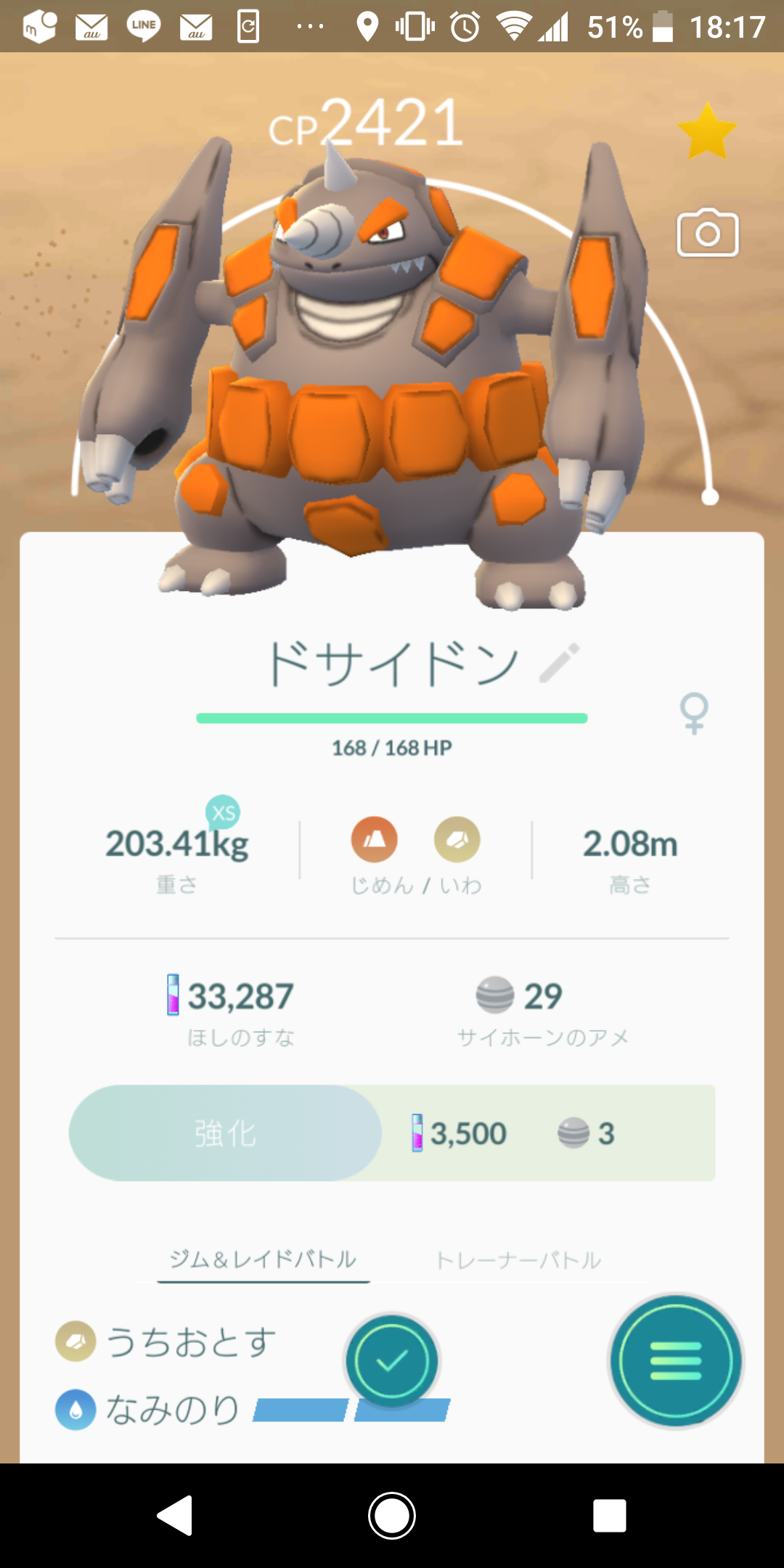Switch to the ジム&レイドバトル tab
The width and height of the screenshot is (784, 1568).
pos(264,1259)
